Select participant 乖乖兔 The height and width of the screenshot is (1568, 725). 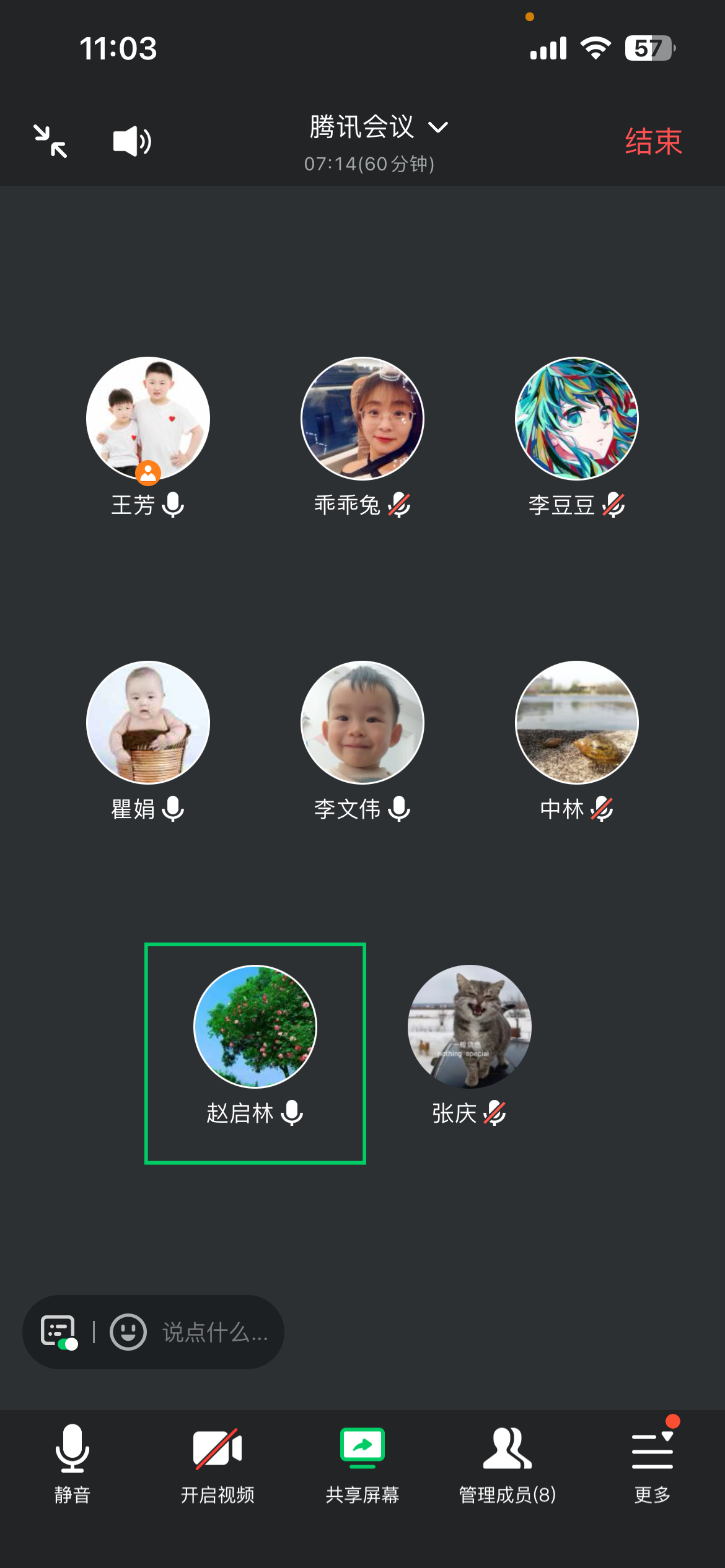point(362,419)
